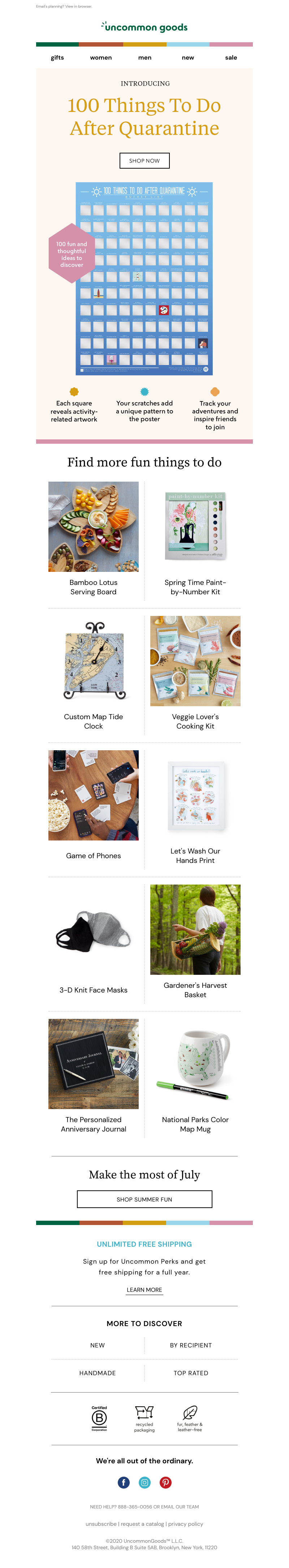Open Game of Phones product
289x1568 pixels.
[93, 795]
